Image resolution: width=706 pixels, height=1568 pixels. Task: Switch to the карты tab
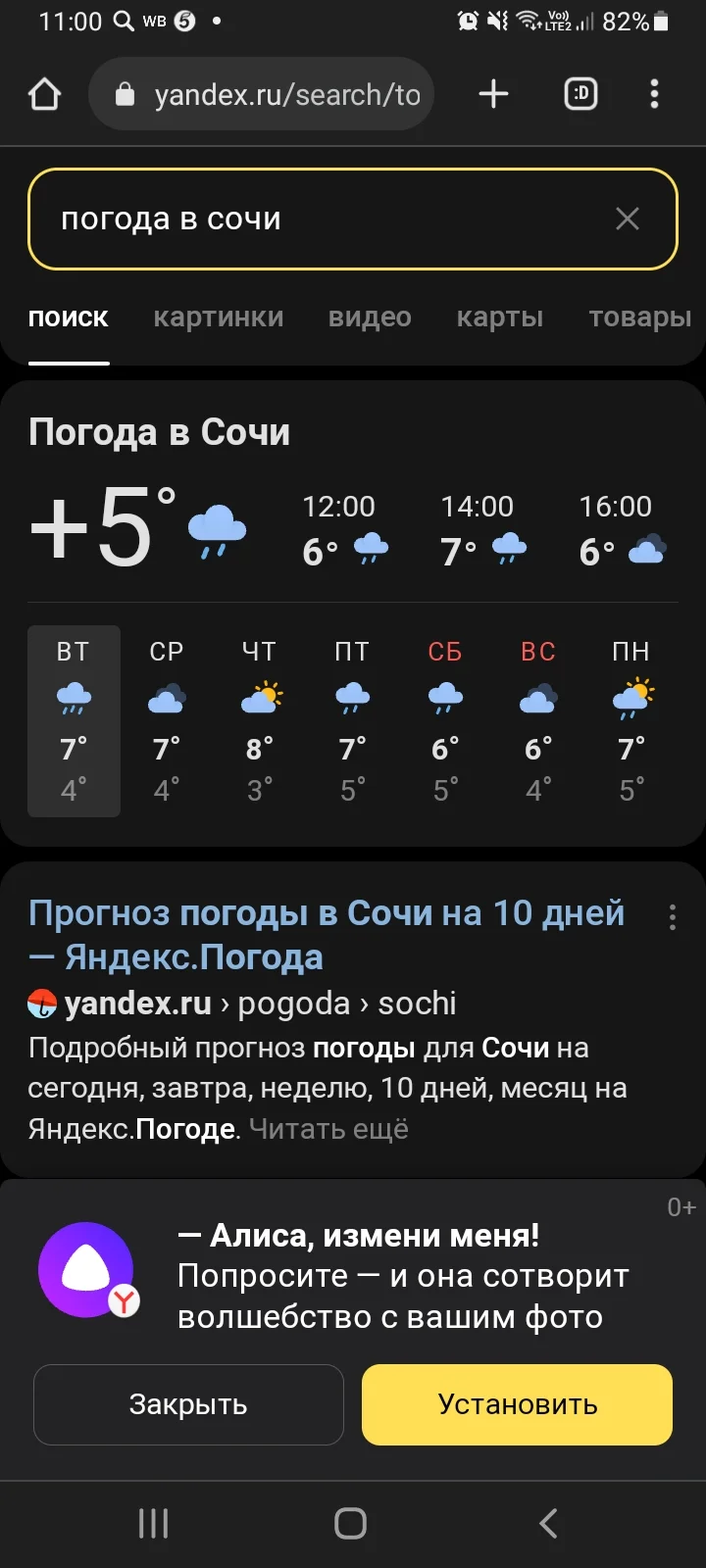point(500,317)
